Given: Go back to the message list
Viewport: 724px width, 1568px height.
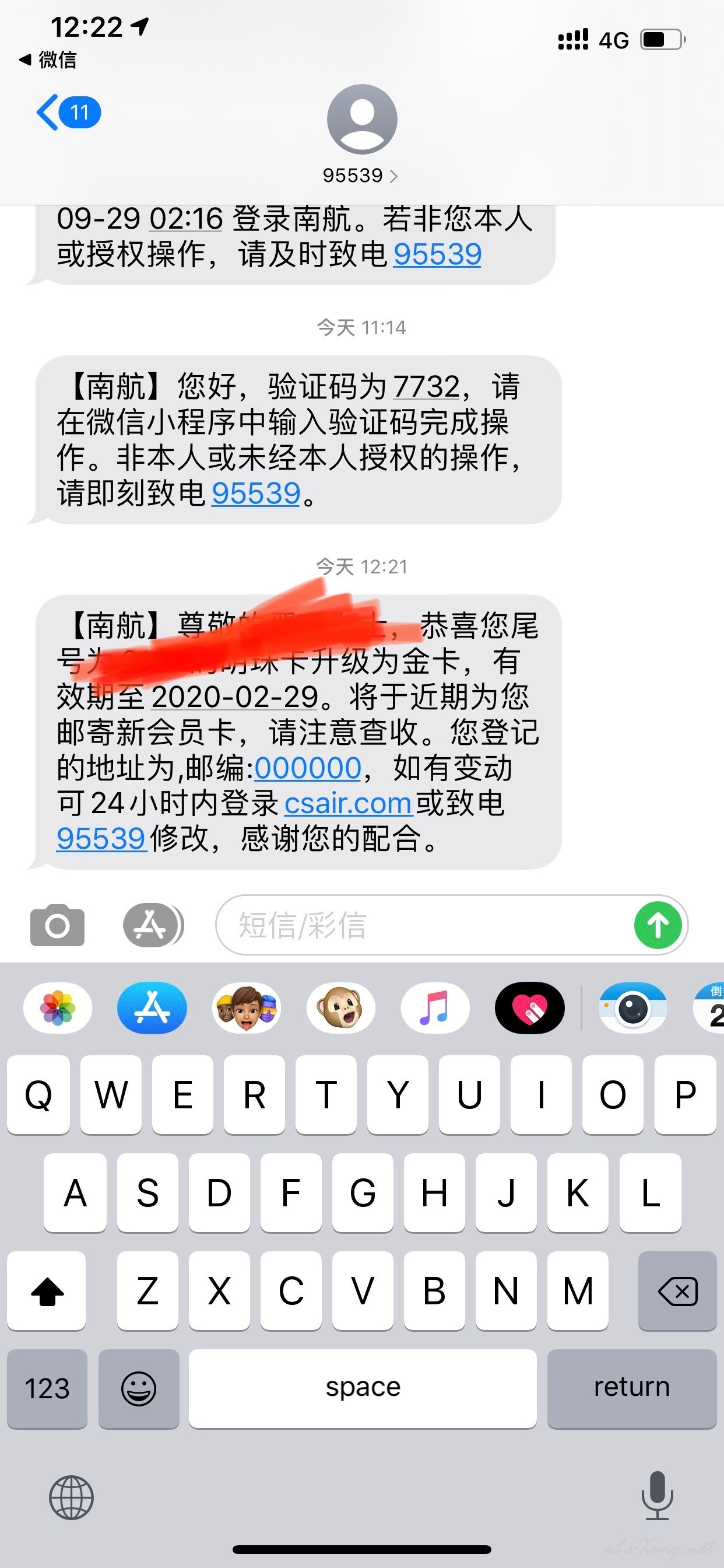Looking at the screenshot, I should pos(68,113).
